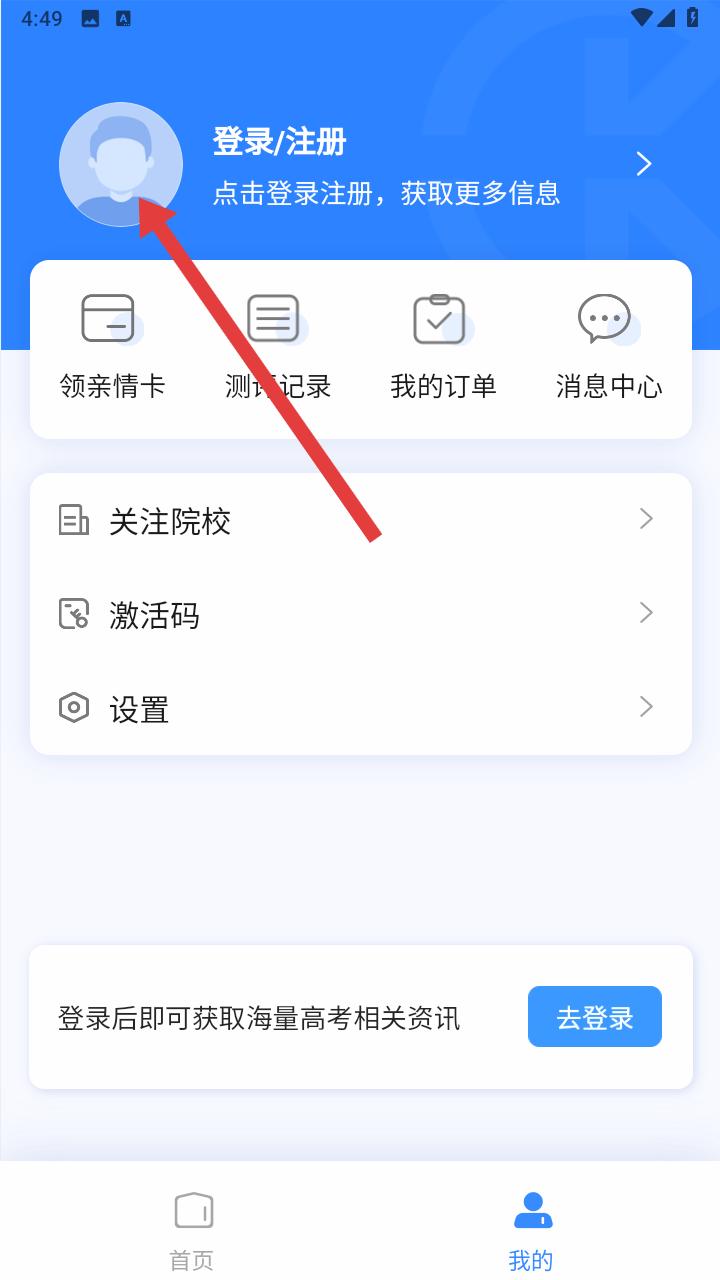Viewport: 720px width, 1280px height.
Task: Open the 激活码 activation code row
Action: pyautogui.click(x=361, y=614)
